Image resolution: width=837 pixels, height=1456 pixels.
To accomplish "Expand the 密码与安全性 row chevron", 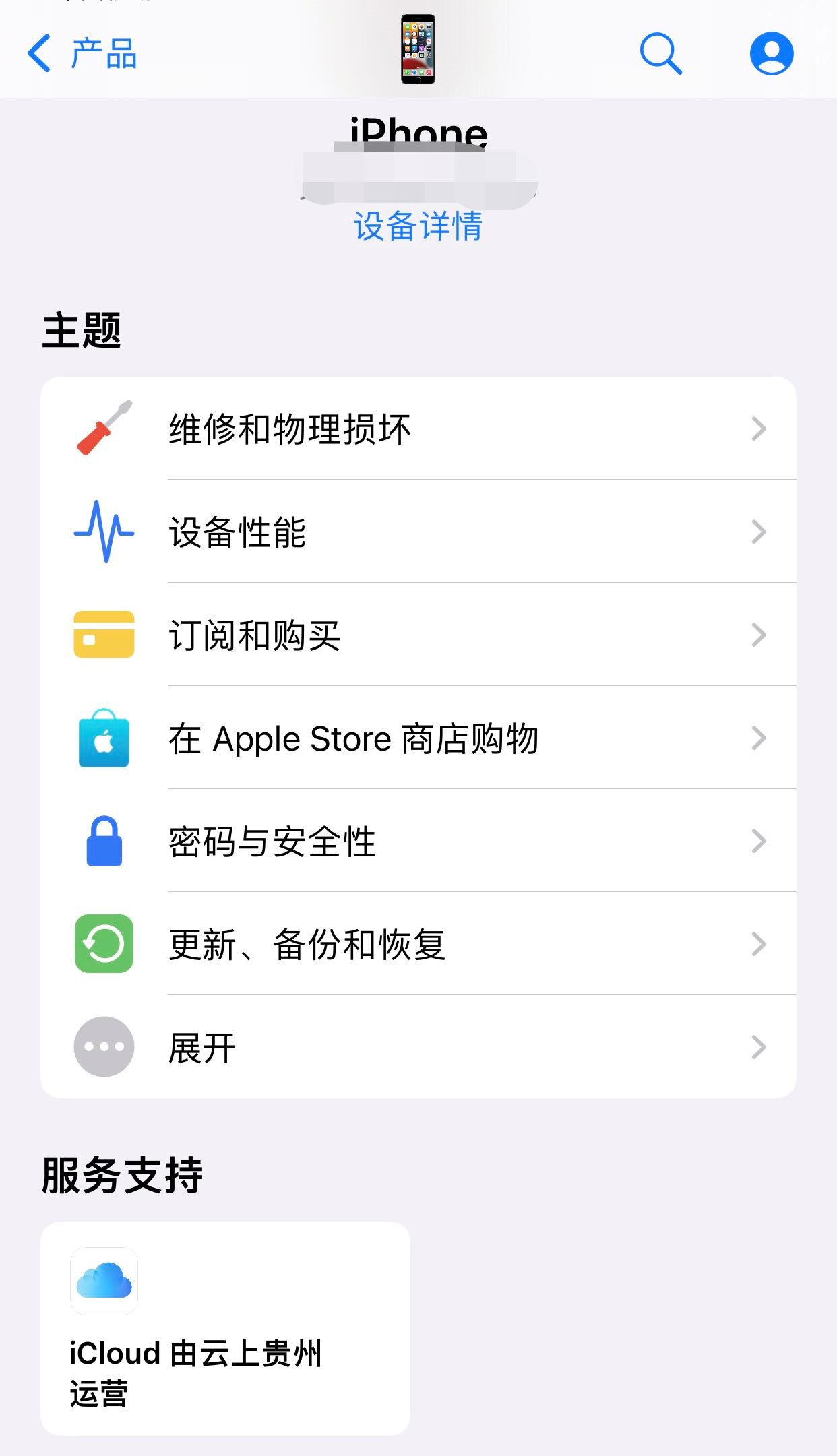I will [759, 841].
